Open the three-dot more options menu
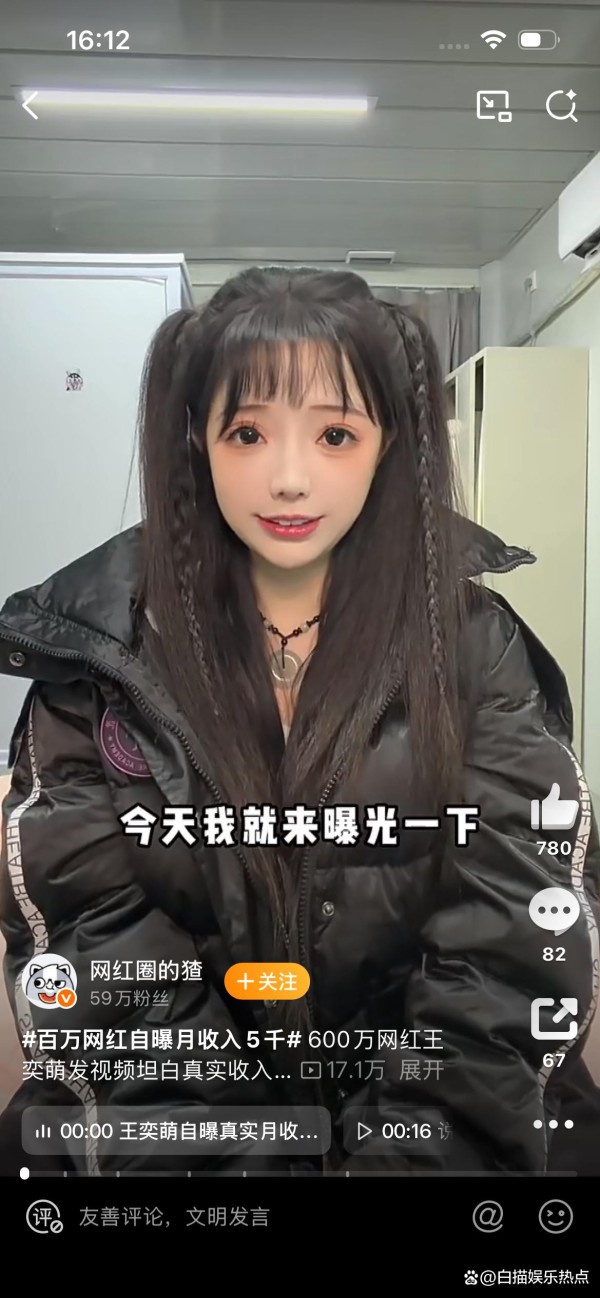This screenshot has height=1298, width=600. pos(553,1124)
